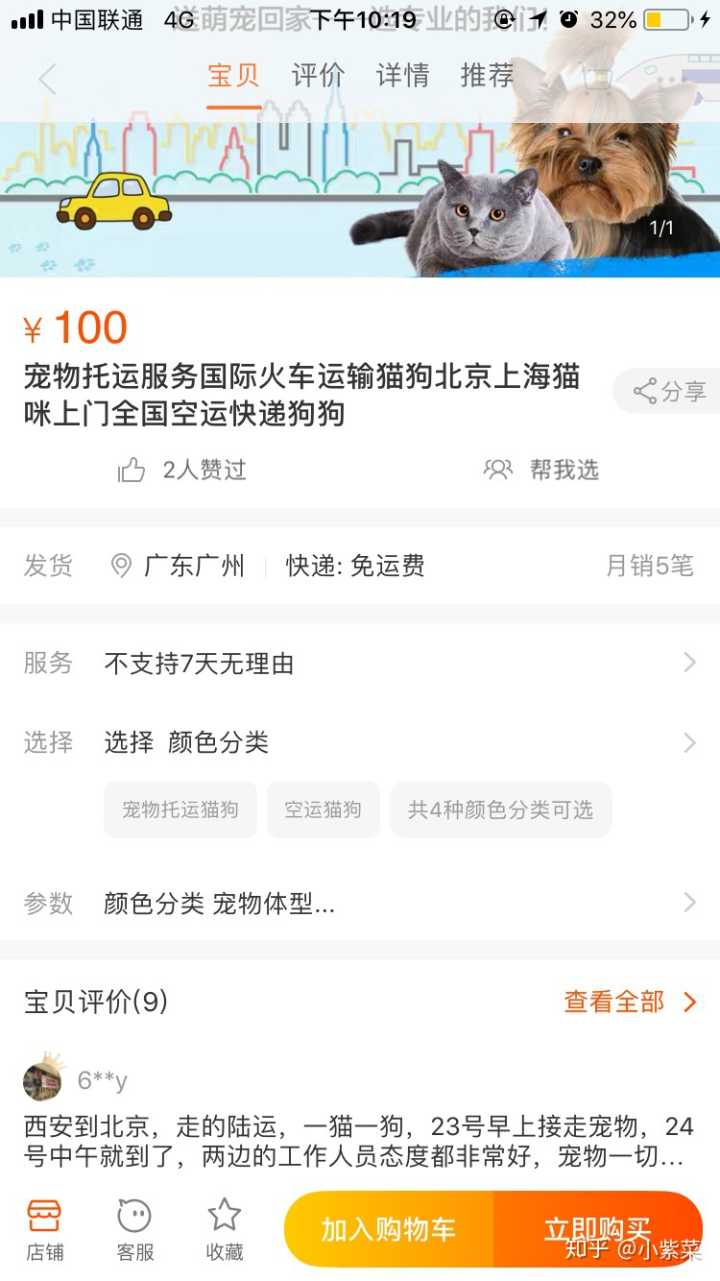Tap 立即购买 to buy now
Viewport: 720px width, 1281px height.
[x=598, y=1229]
